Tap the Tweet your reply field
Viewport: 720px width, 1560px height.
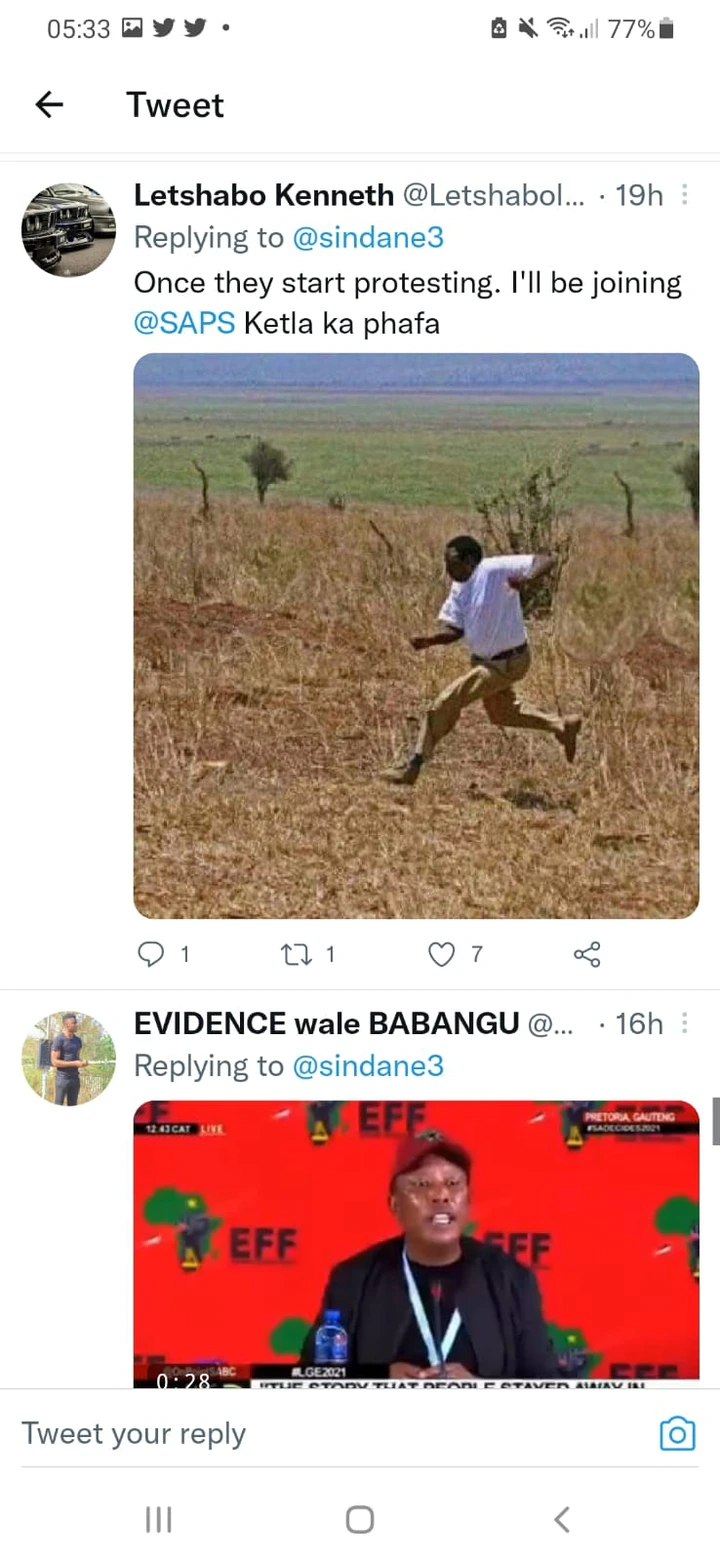pos(330,1434)
